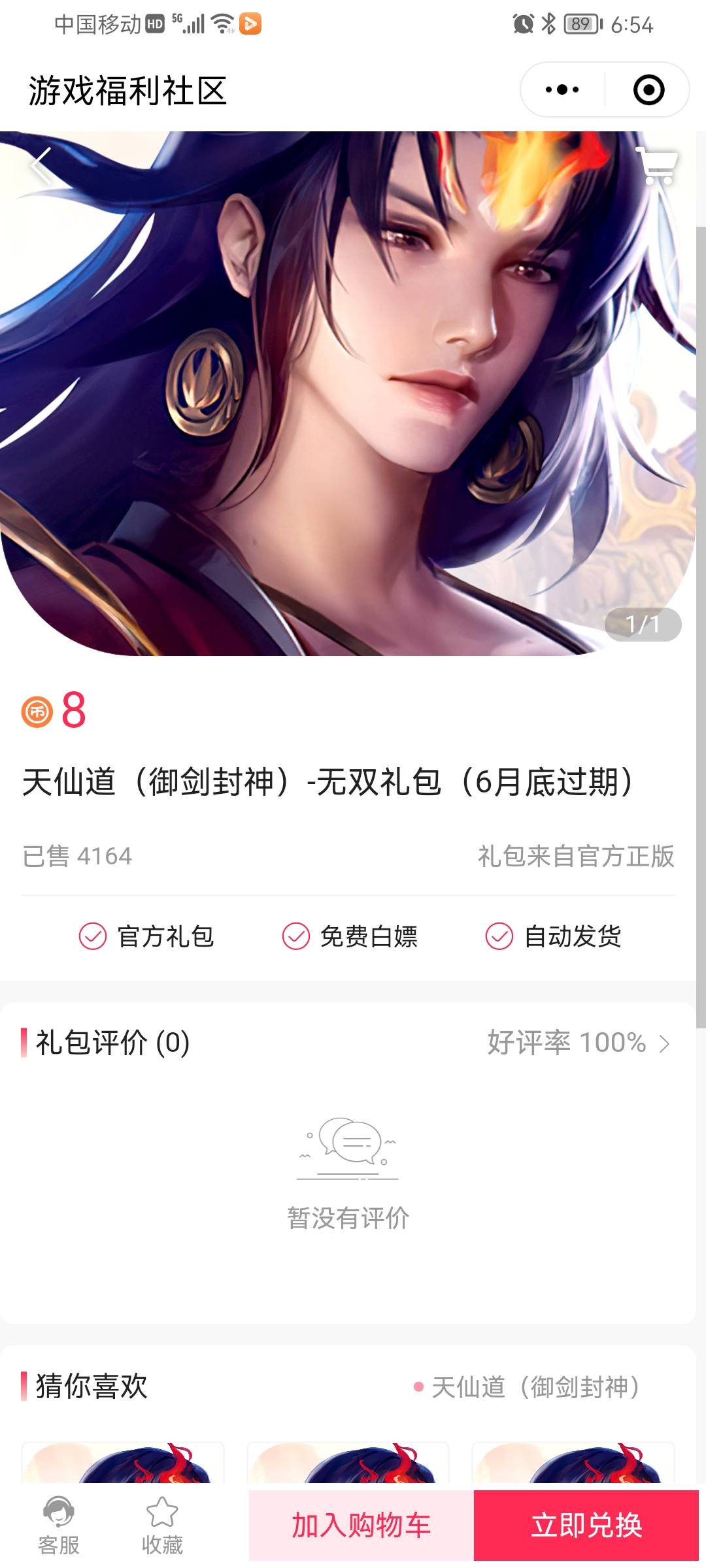Favorite this gift pack with 收藏
The image size is (706, 1568).
pyautogui.click(x=162, y=1525)
